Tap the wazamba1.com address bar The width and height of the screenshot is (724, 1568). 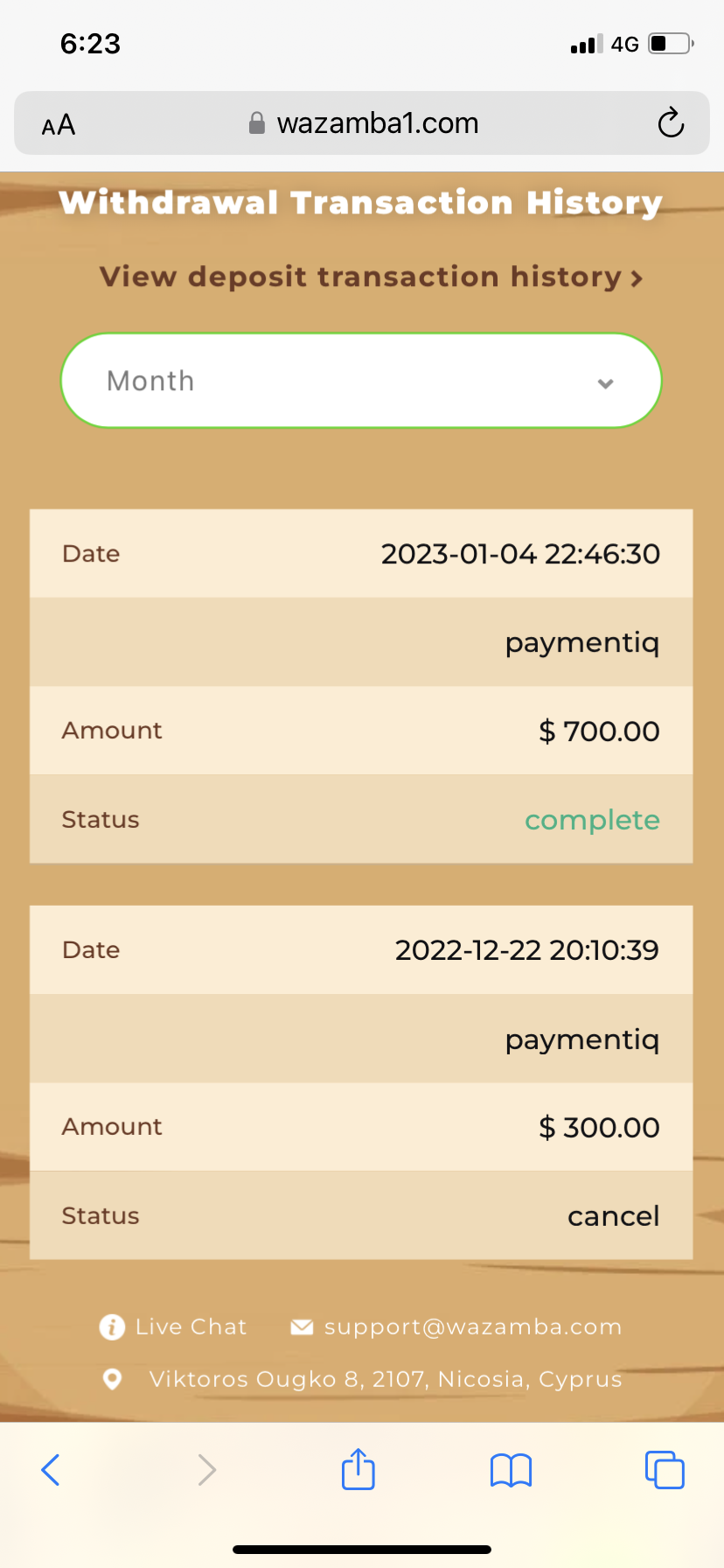[x=362, y=123]
